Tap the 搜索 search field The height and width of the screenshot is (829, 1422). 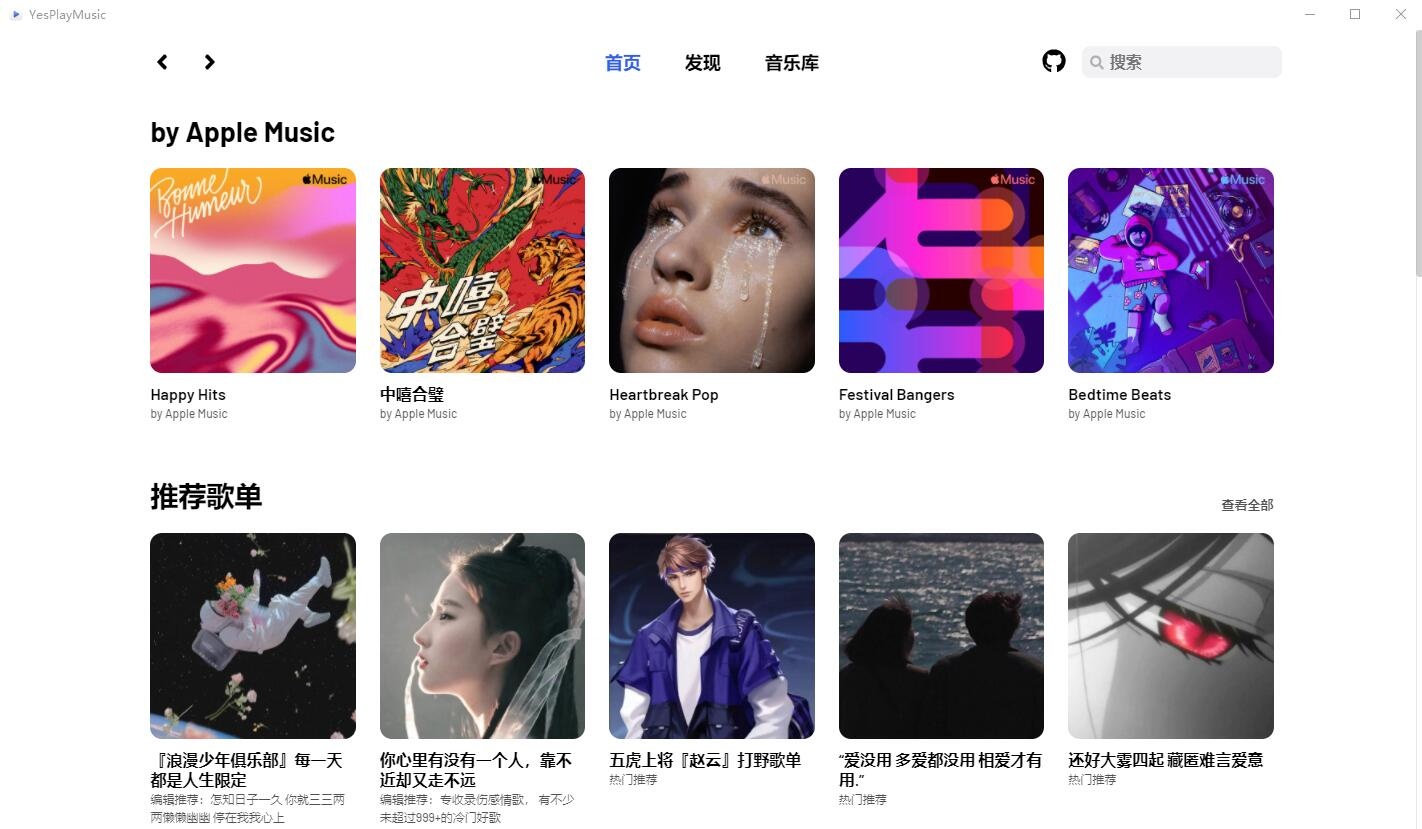pyautogui.click(x=1190, y=62)
